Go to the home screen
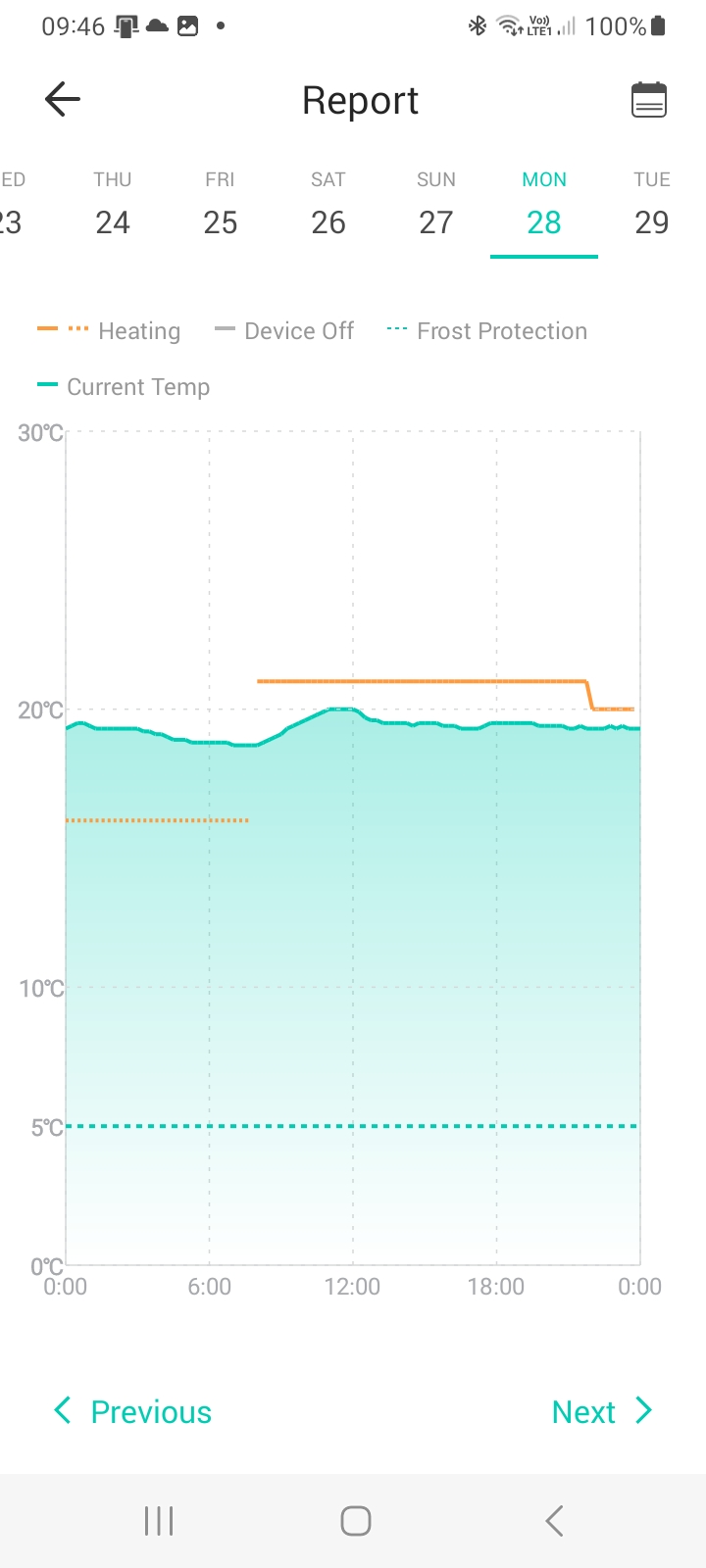Screen dimensions: 706x1568 (355, 1521)
